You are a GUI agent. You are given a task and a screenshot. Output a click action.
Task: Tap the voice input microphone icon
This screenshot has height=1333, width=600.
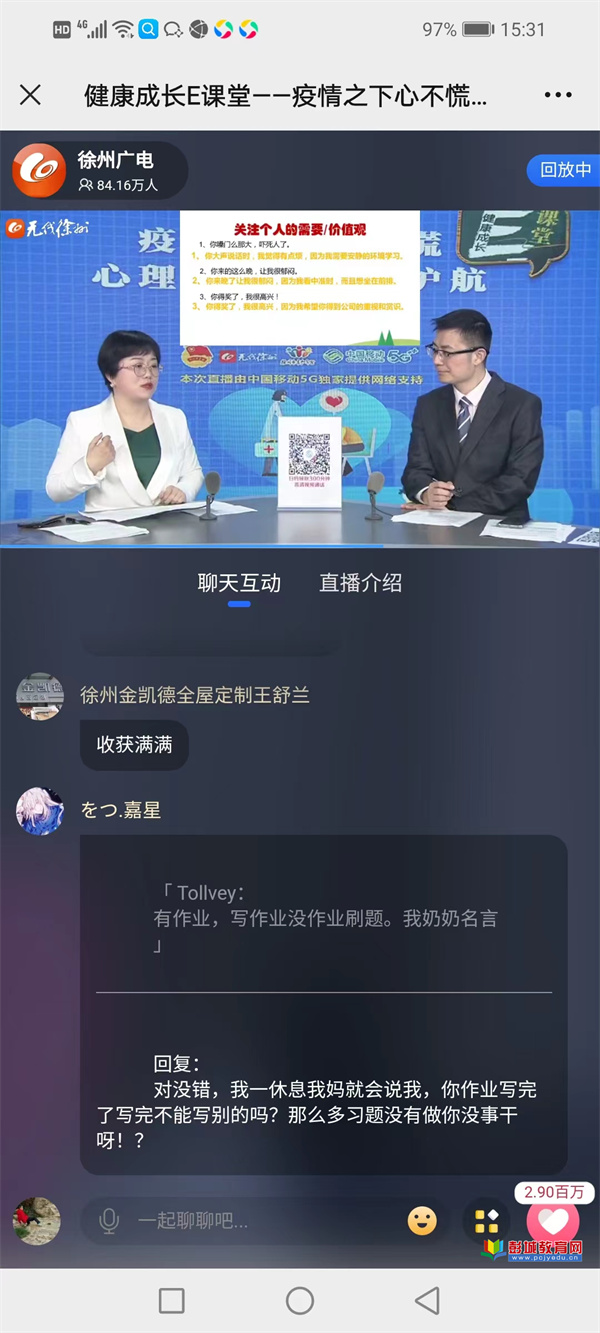(x=109, y=1220)
